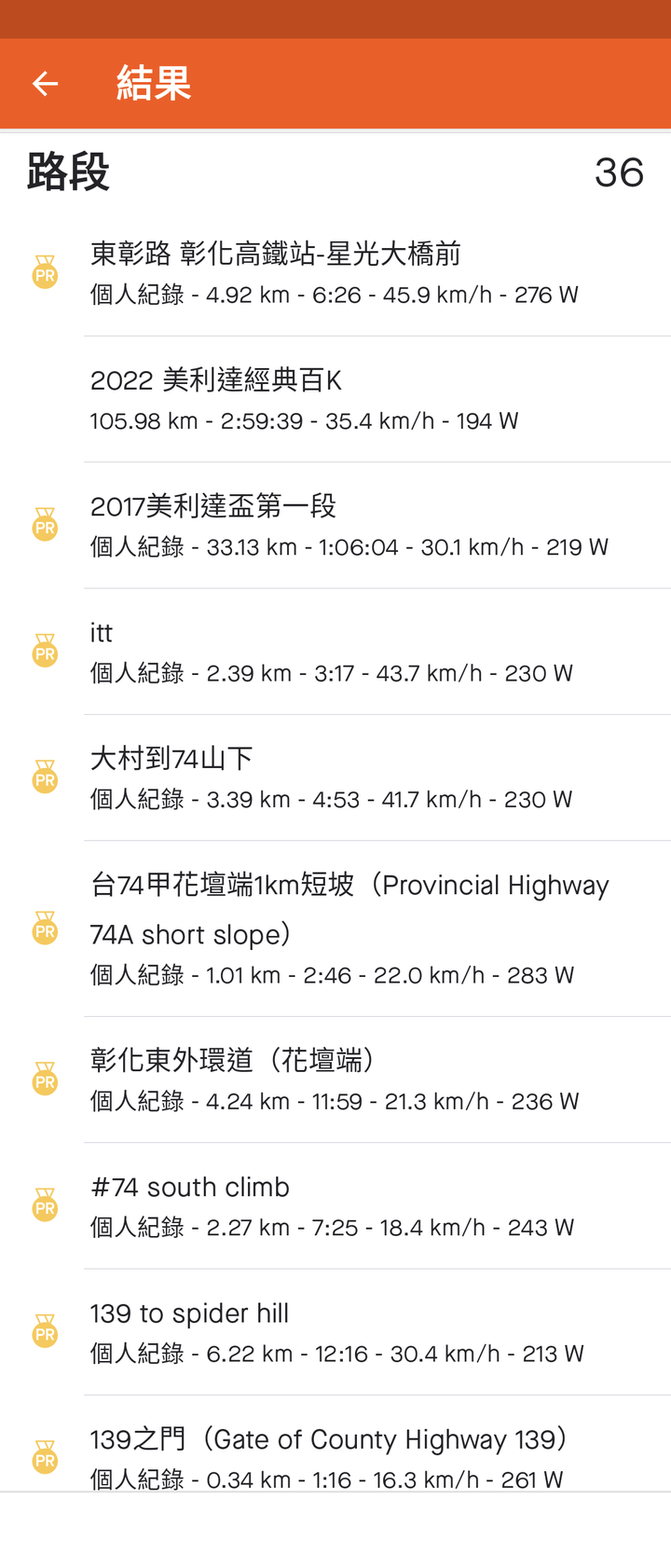Go back from the 結果 screen
Viewport: 671px width, 1568px height.
(45, 84)
